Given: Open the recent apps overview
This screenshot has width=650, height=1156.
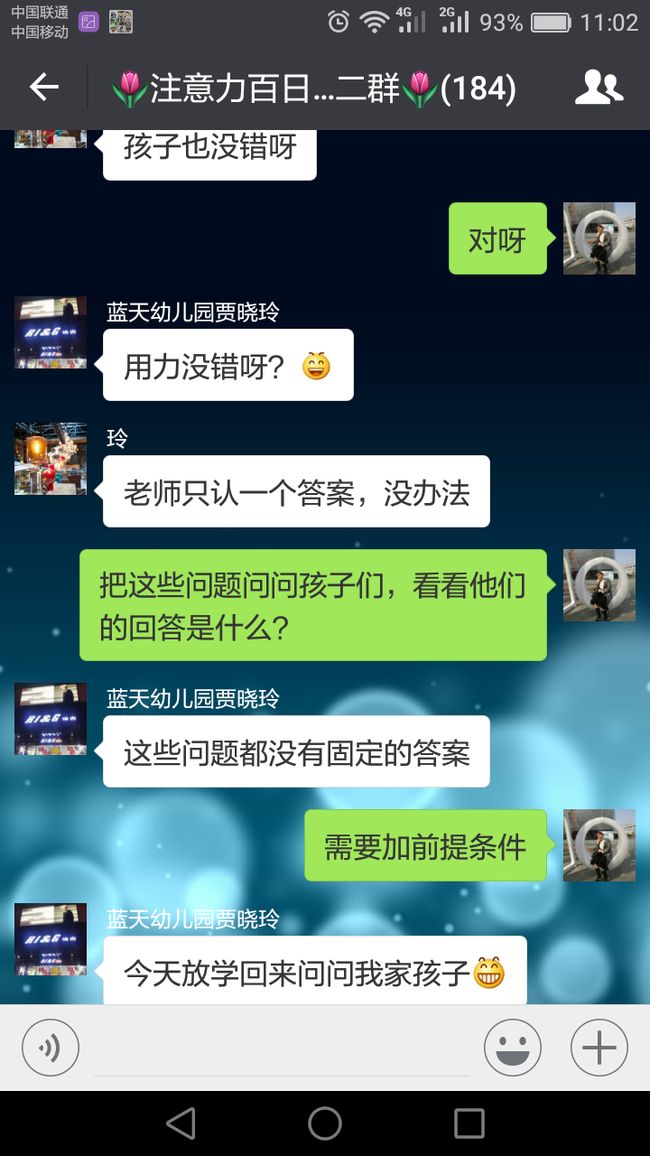Looking at the screenshot, I should [469, 1124].
